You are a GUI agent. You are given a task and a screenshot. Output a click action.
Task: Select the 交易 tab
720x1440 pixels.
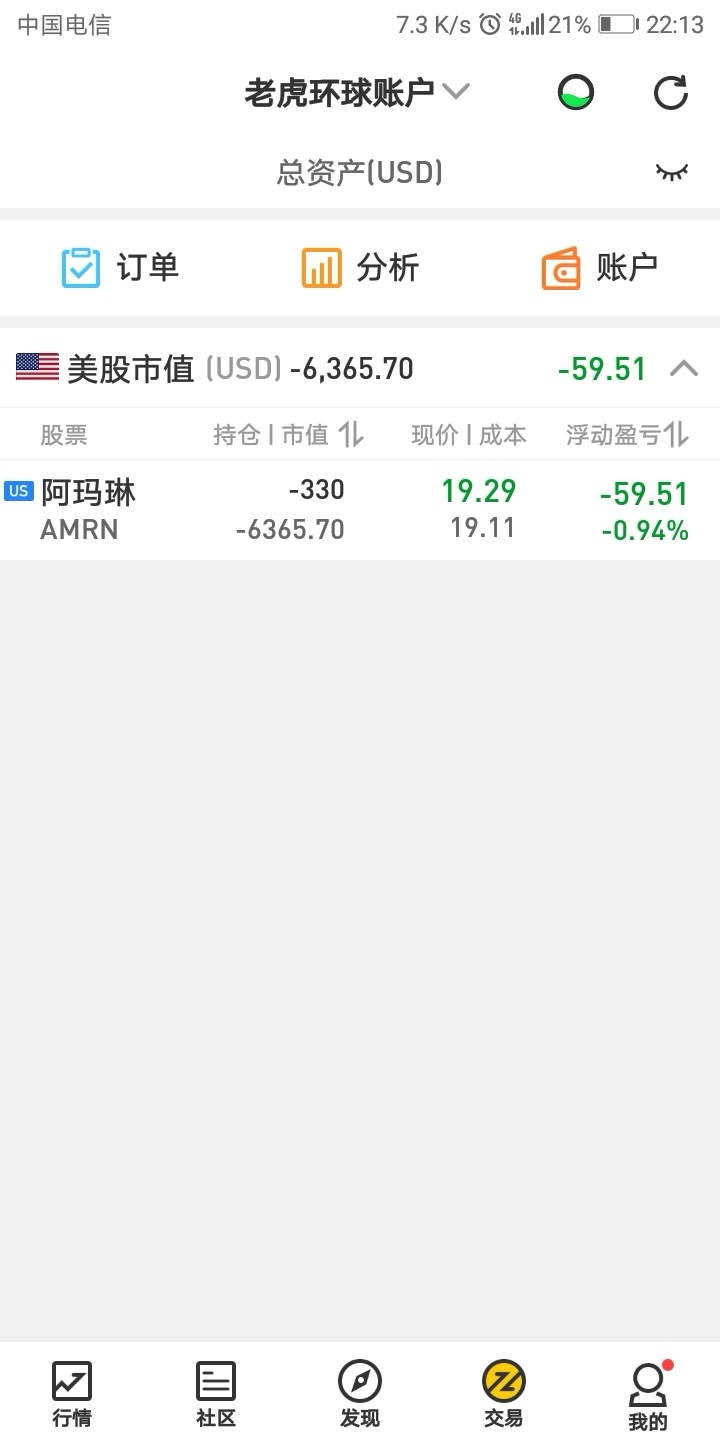pyautogui.click(x=504, y=1394)
